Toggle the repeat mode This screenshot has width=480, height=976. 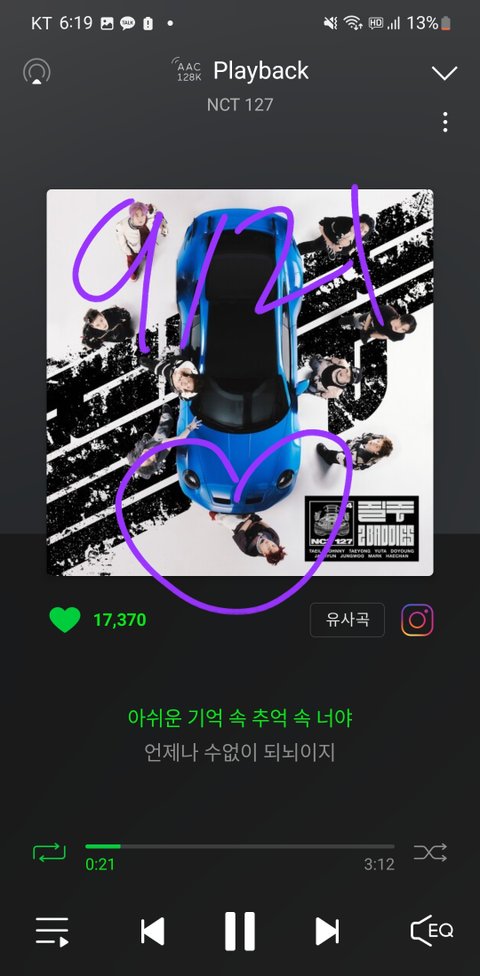[x=49, y=852]
